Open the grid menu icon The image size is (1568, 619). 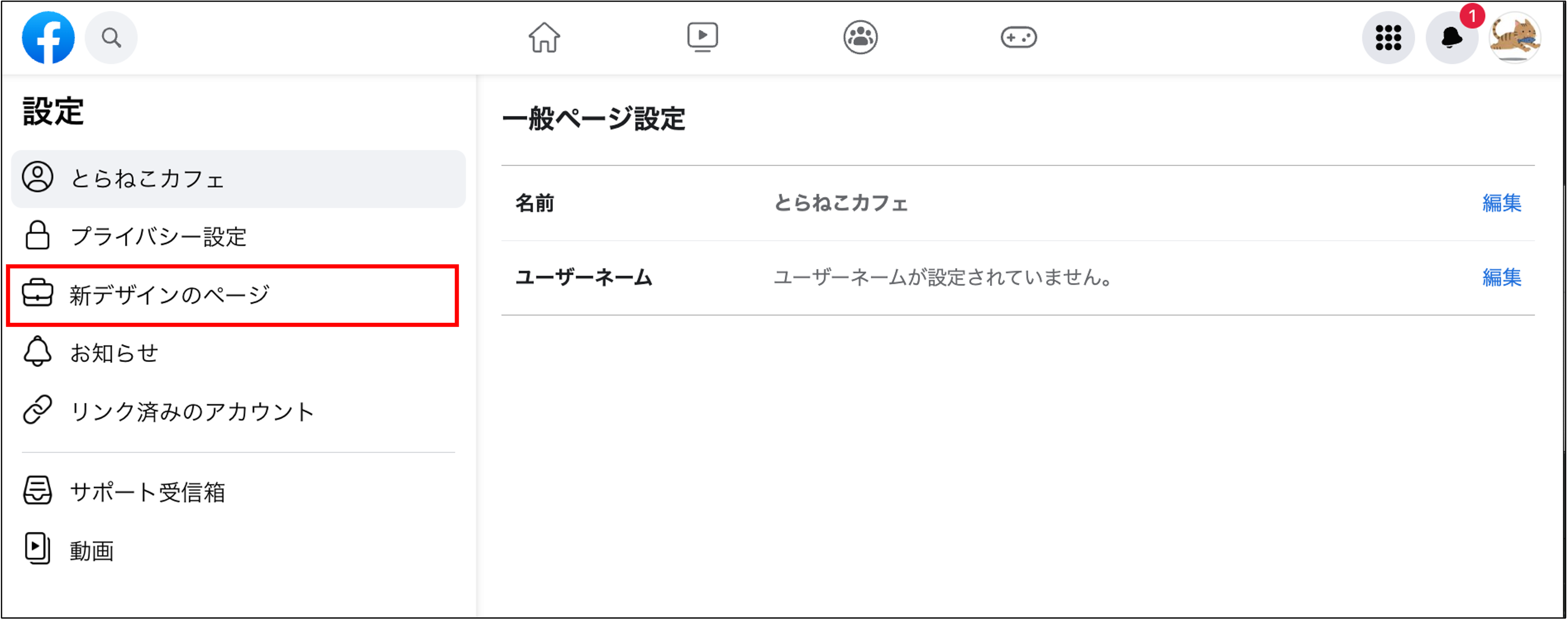point(1388,38)
